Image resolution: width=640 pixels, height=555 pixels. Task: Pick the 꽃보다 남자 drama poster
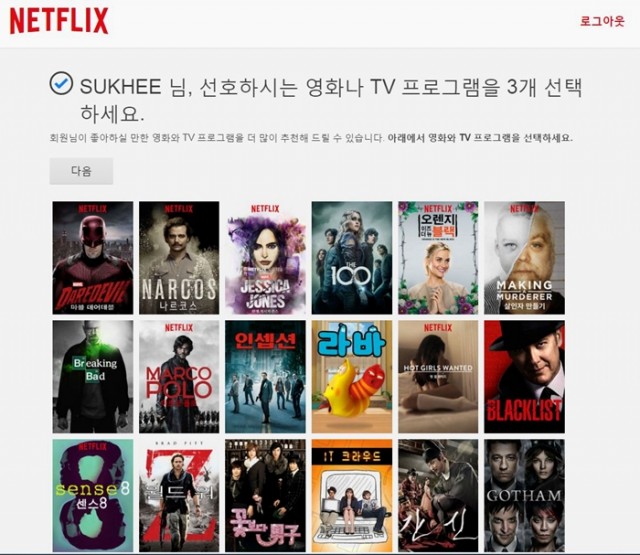[265, 495]
